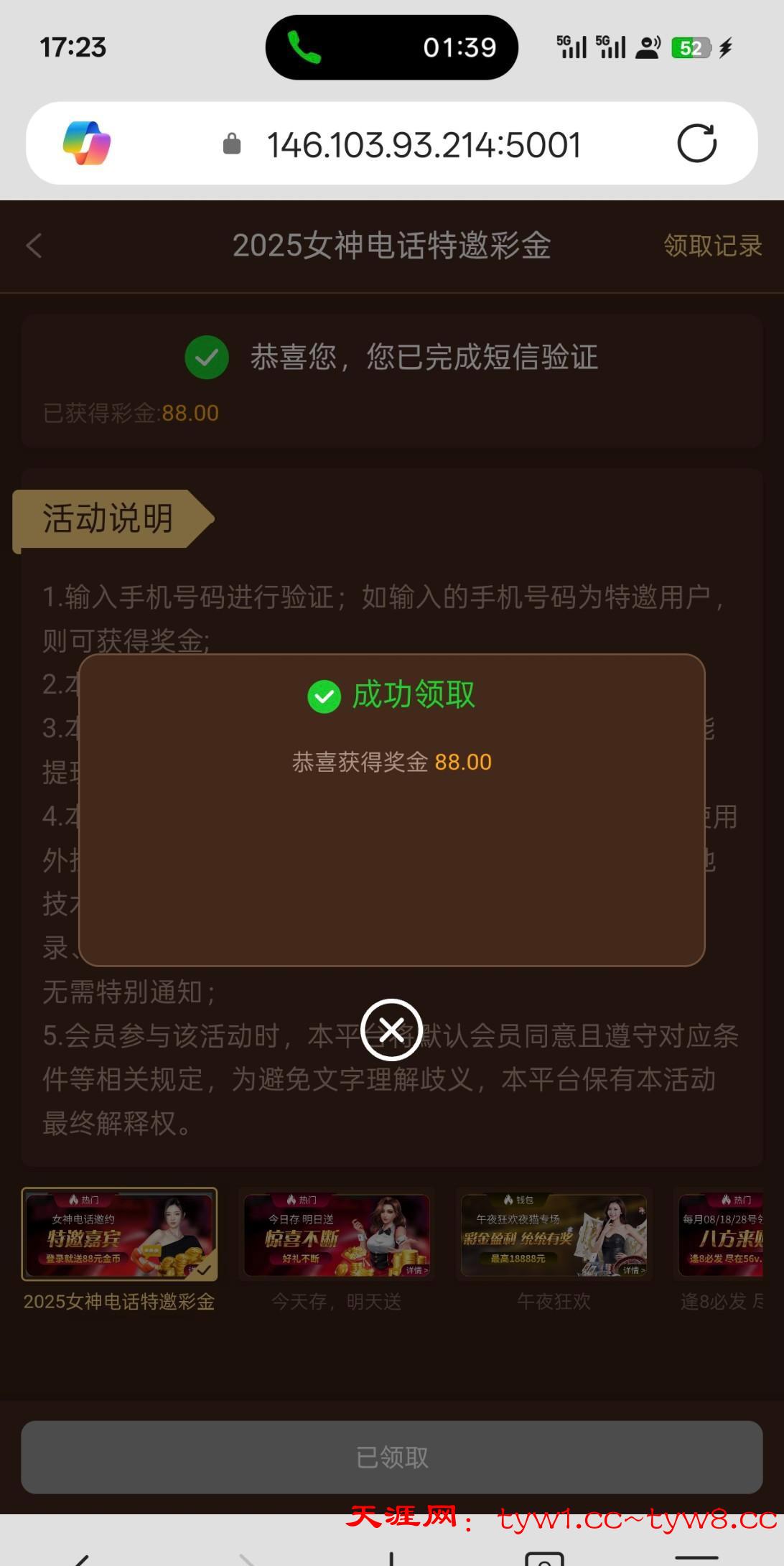The height and width of the screenshot is (1566, 784).
Task: Reload the browser page
Action: coord(696,144)
